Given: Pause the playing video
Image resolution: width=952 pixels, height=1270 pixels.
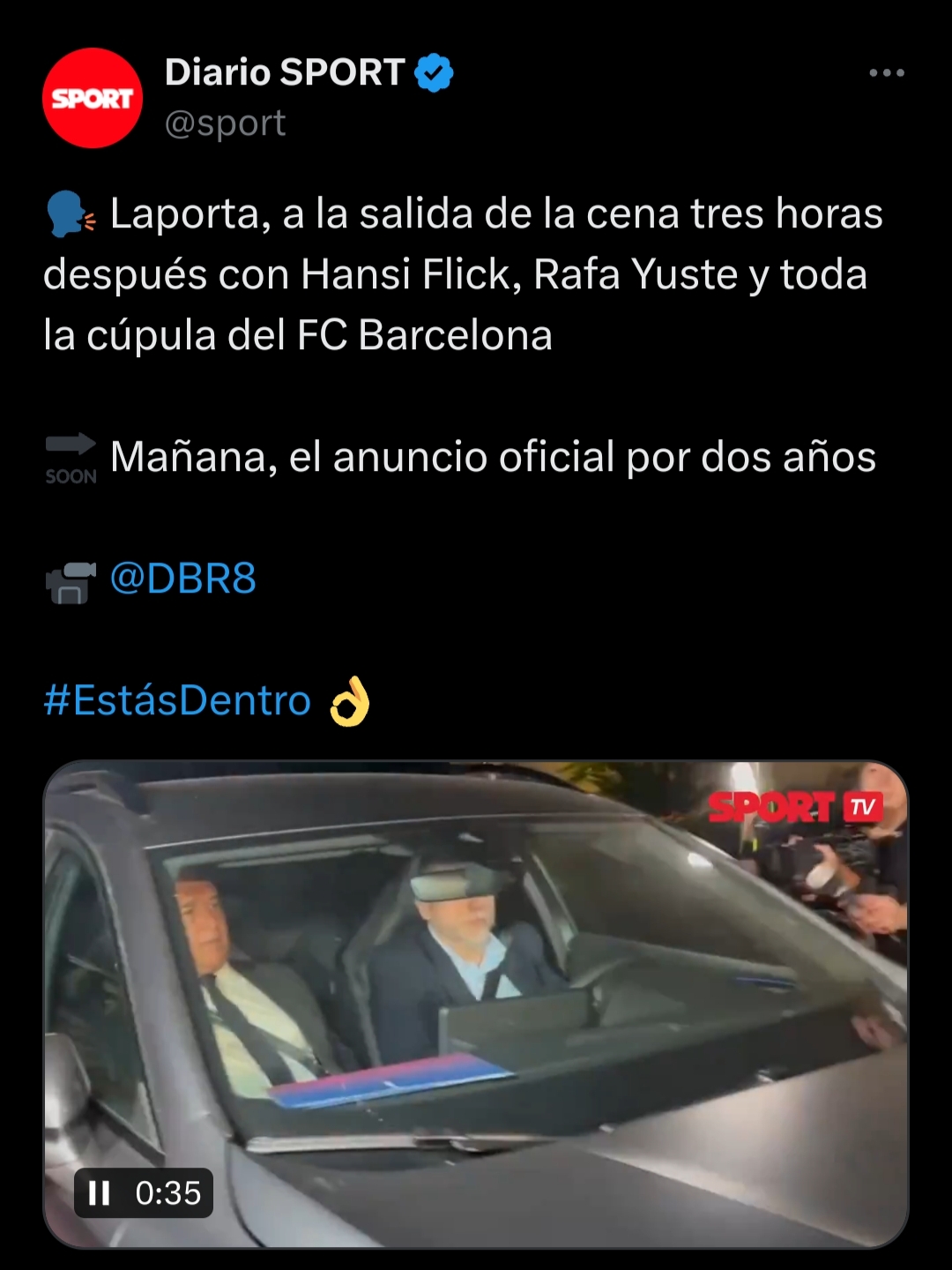Looking at the screenshot, I should [x=100, y=1193].
